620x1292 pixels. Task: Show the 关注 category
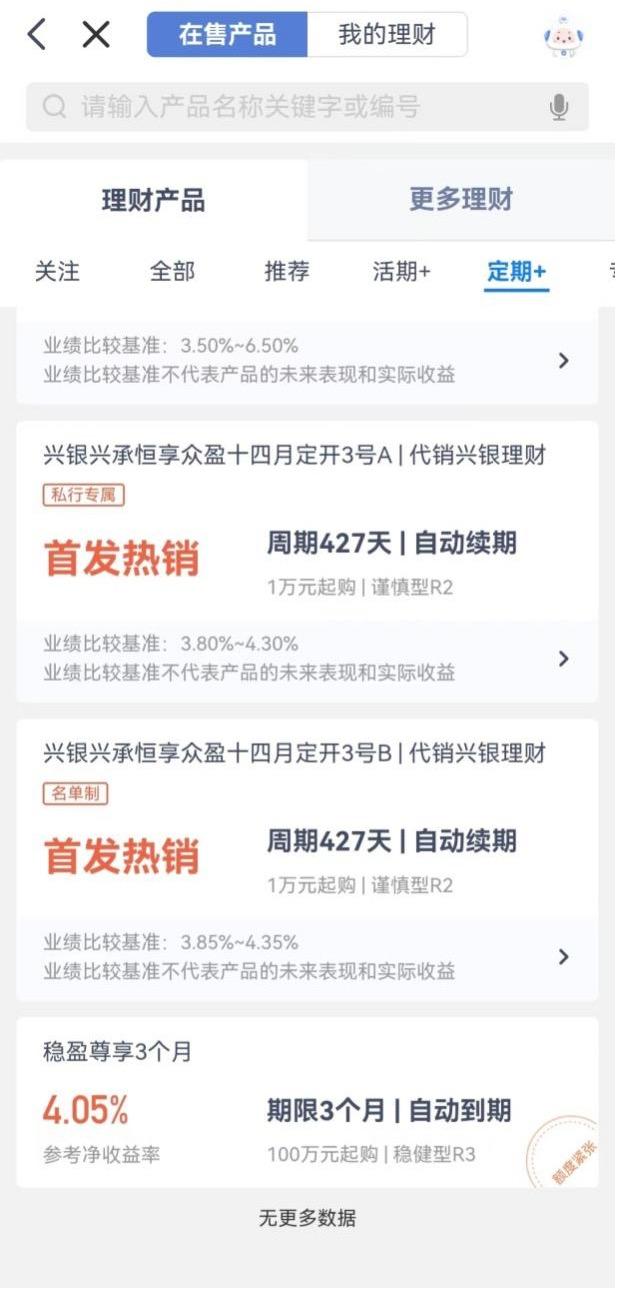pos(57,272)
